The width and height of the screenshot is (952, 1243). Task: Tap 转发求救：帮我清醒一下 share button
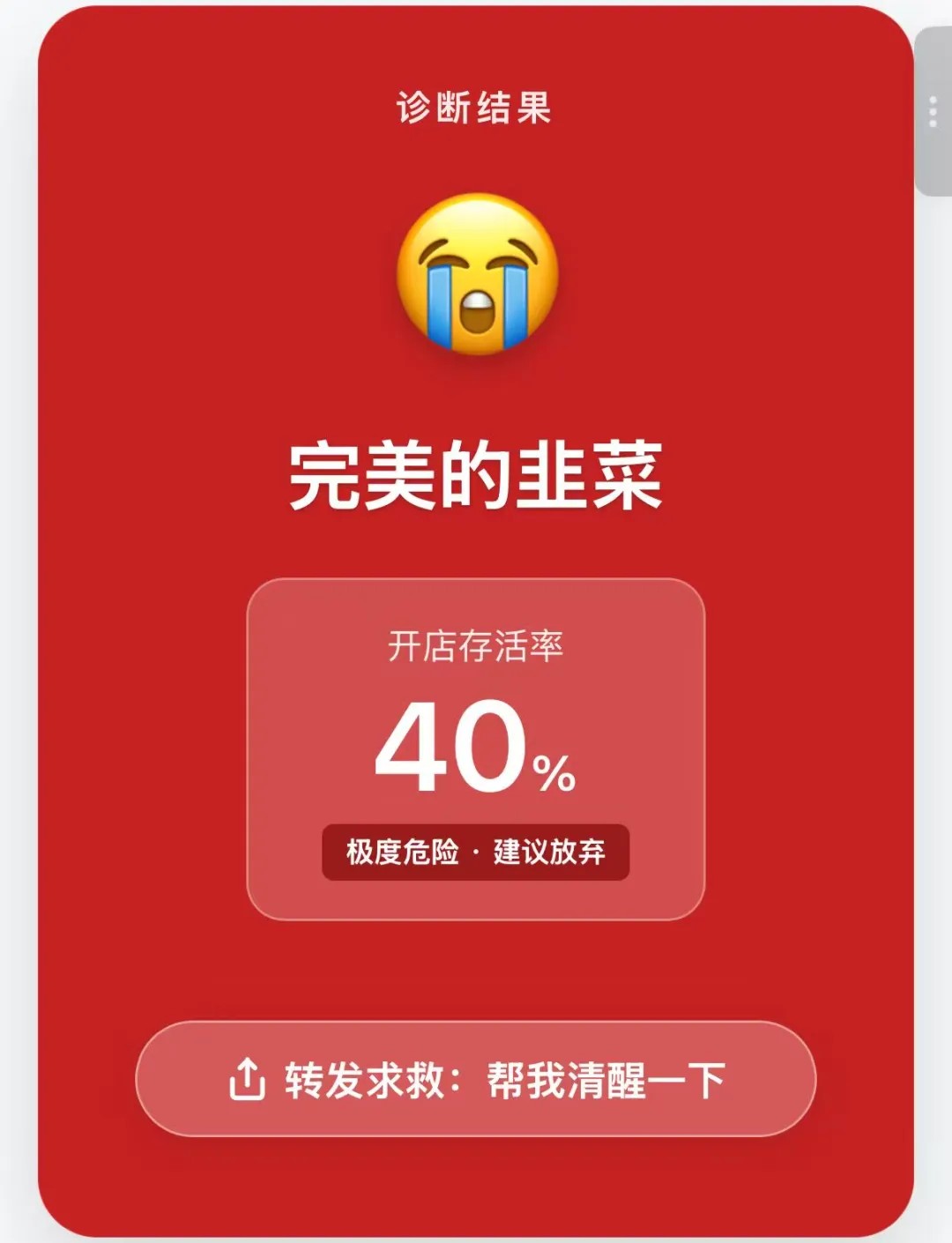tap(476, 1077)
